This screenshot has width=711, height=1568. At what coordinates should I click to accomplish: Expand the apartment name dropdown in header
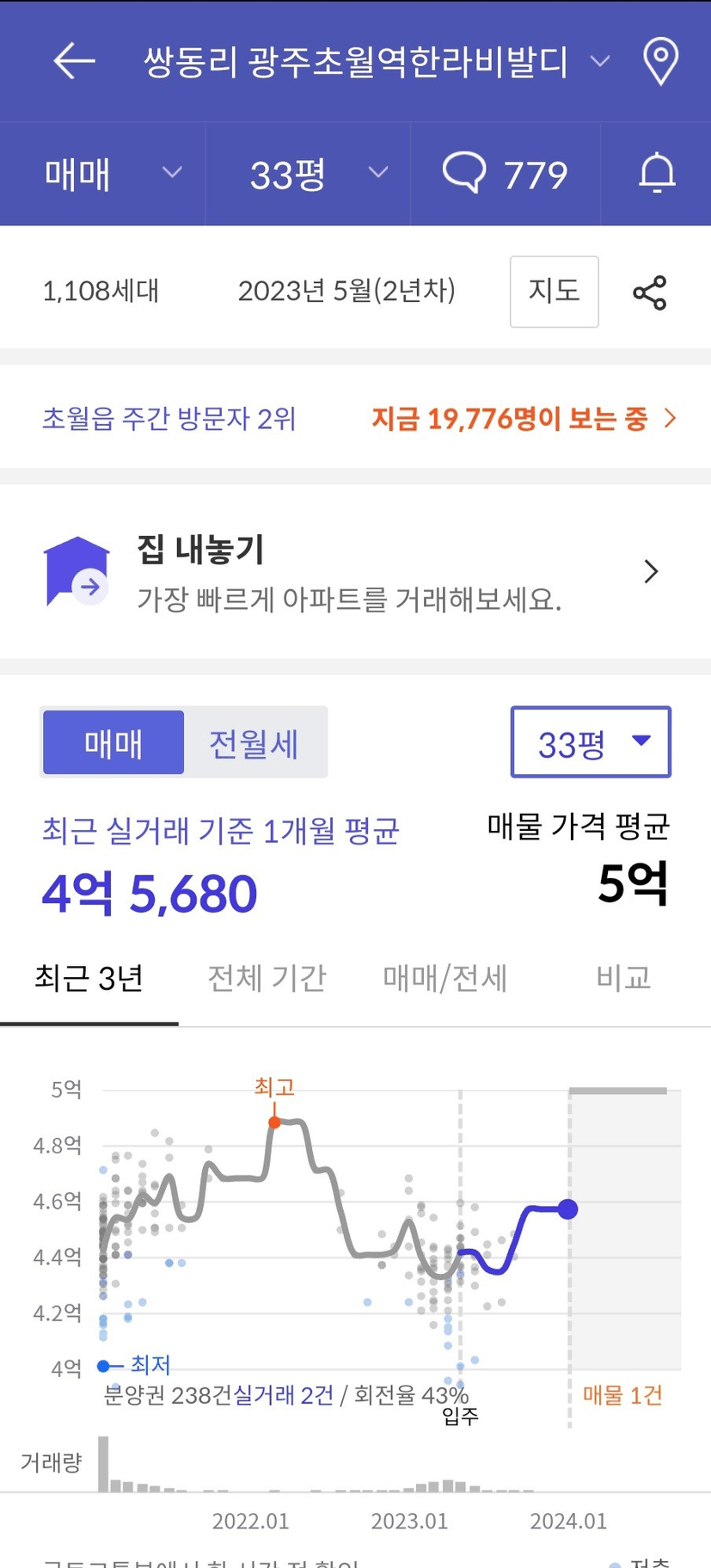(600, 61)
